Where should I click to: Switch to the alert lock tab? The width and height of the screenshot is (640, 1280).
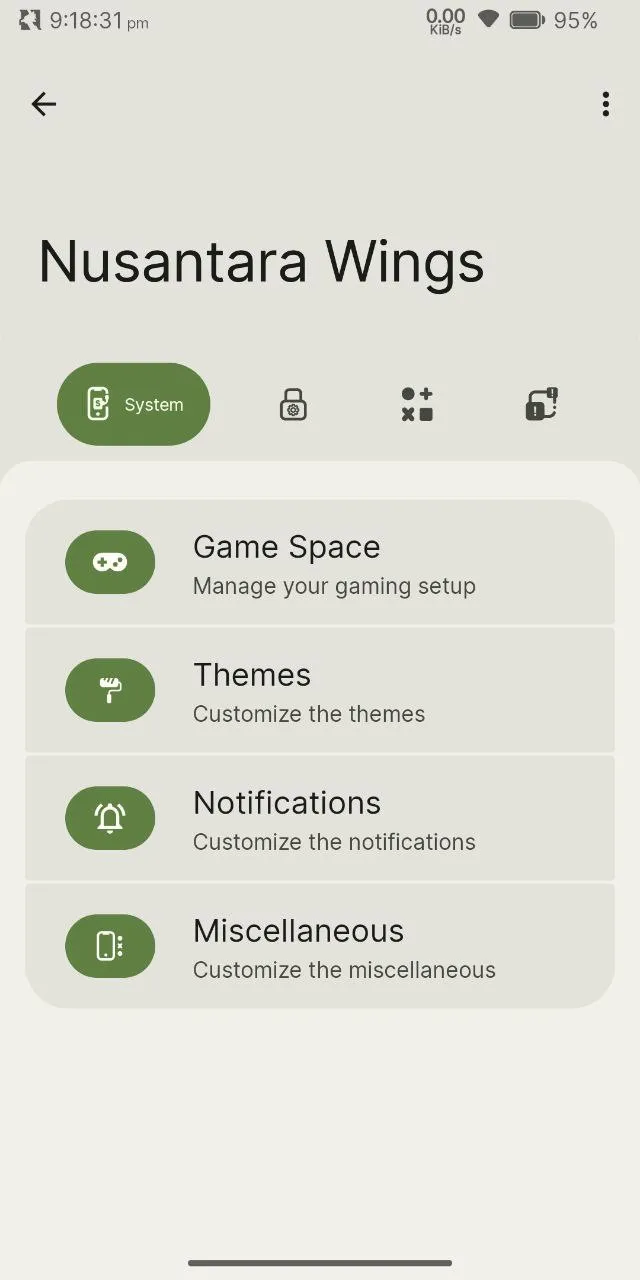tap(541, 404)
